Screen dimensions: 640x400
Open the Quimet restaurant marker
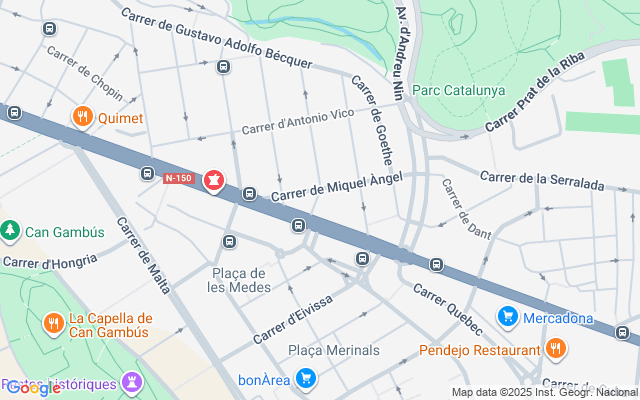click(x=83, y=117)
